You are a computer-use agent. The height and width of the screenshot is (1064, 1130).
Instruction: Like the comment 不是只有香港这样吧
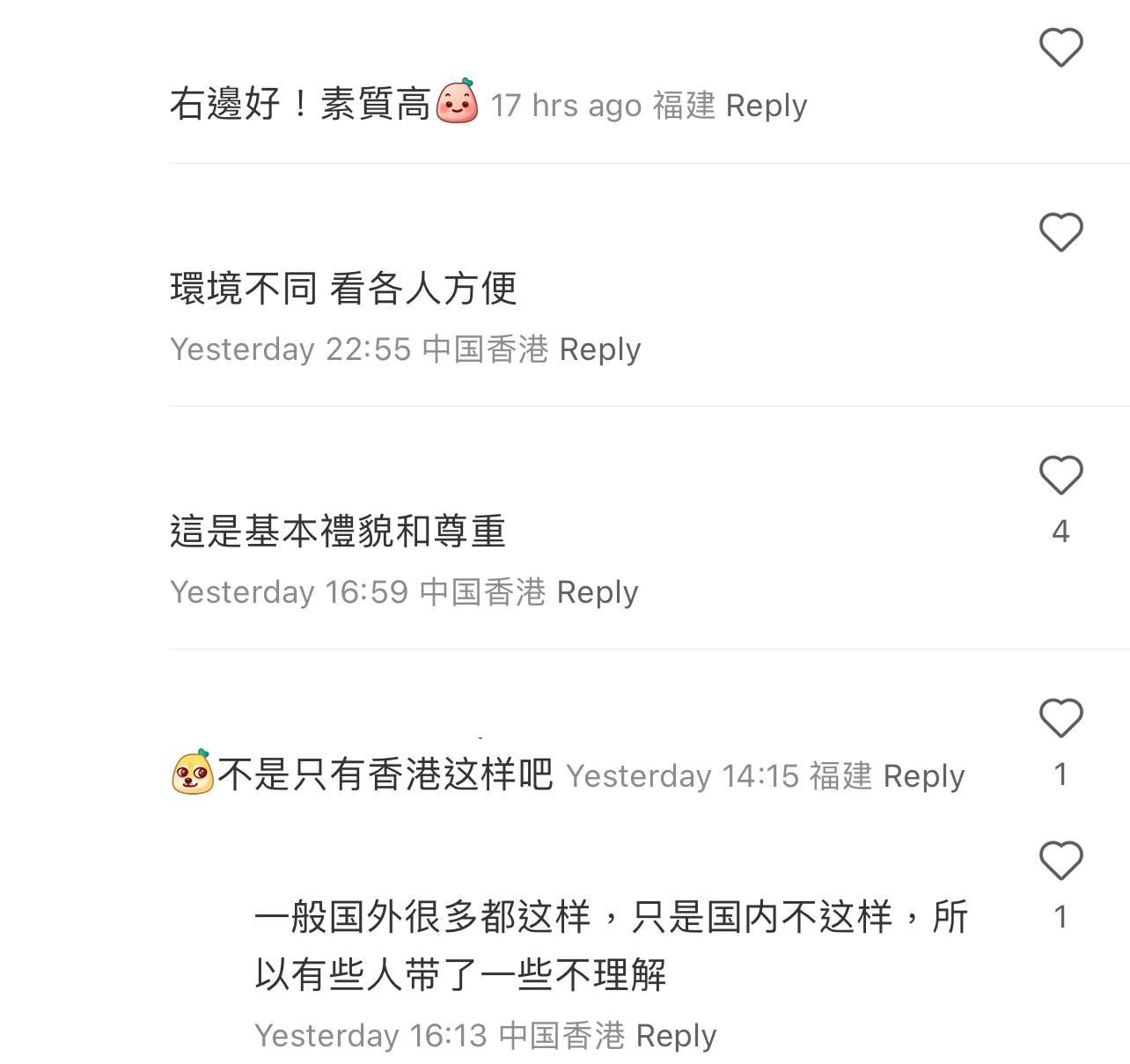[x=1060, y=718]
